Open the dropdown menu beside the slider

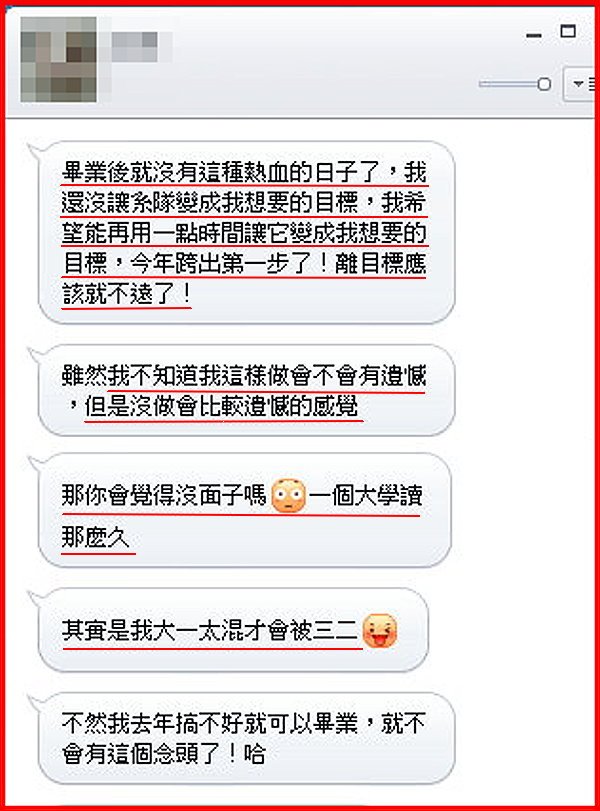tap(579, 85)
